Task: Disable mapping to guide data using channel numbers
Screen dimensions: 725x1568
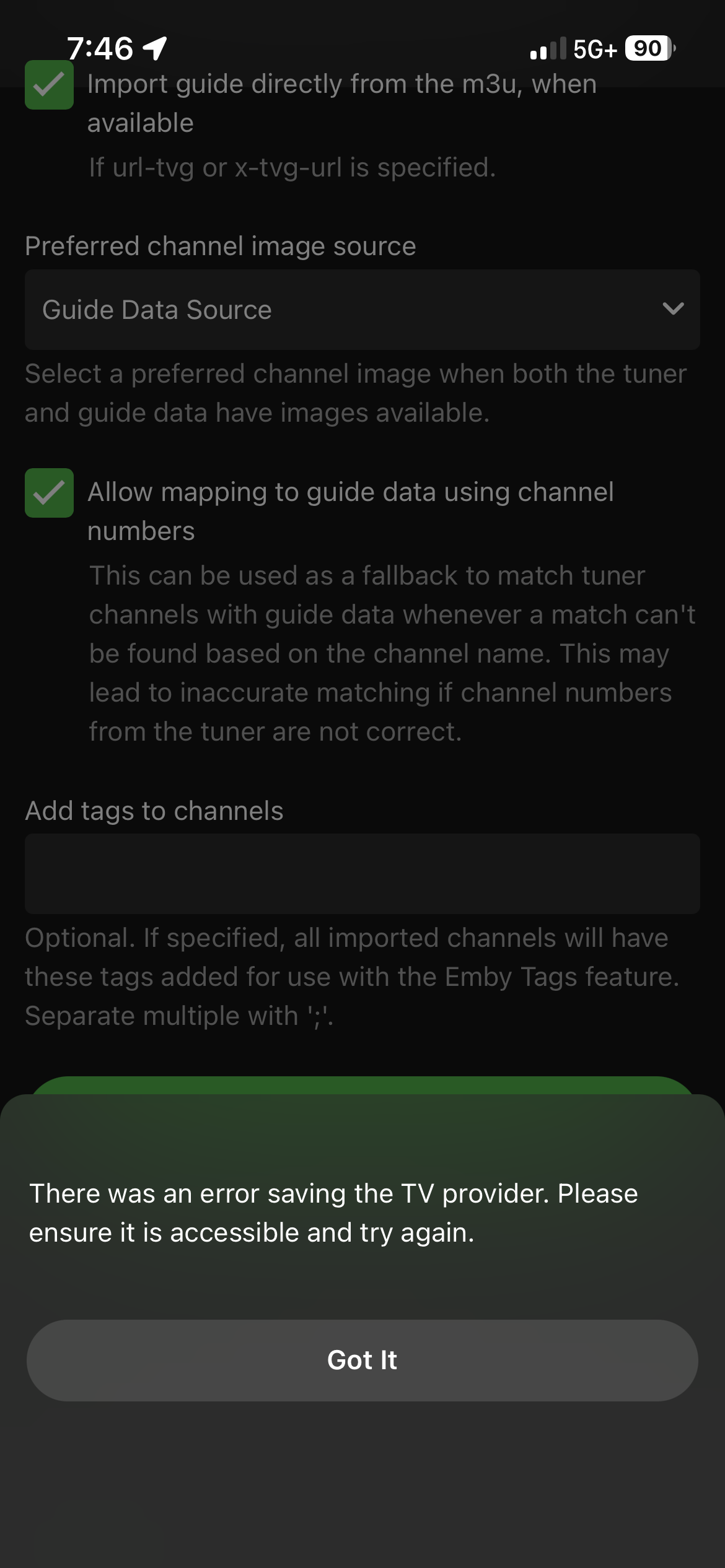Action: [x=49, y=493]
